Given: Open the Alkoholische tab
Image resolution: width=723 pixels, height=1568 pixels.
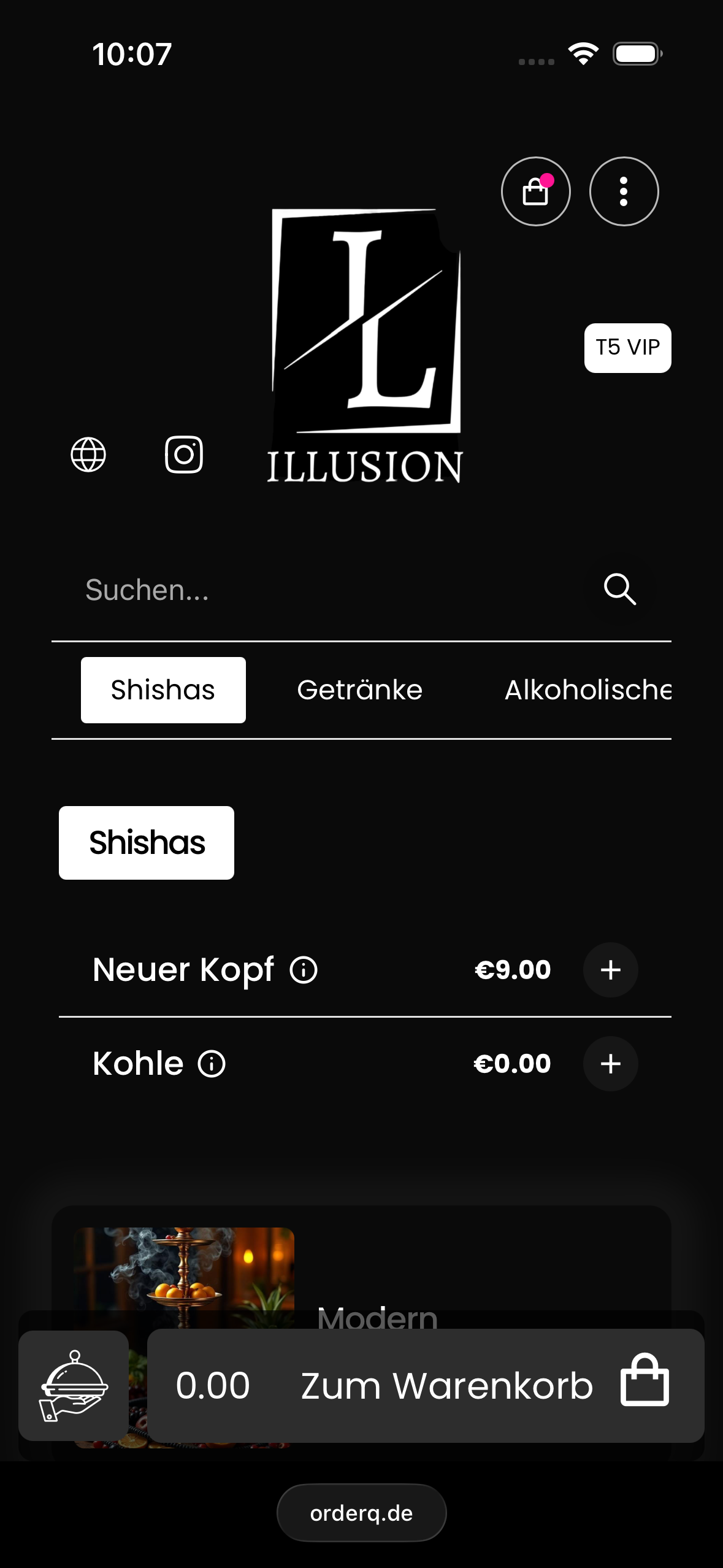Looking at the screenshot, I should (589, 689).
